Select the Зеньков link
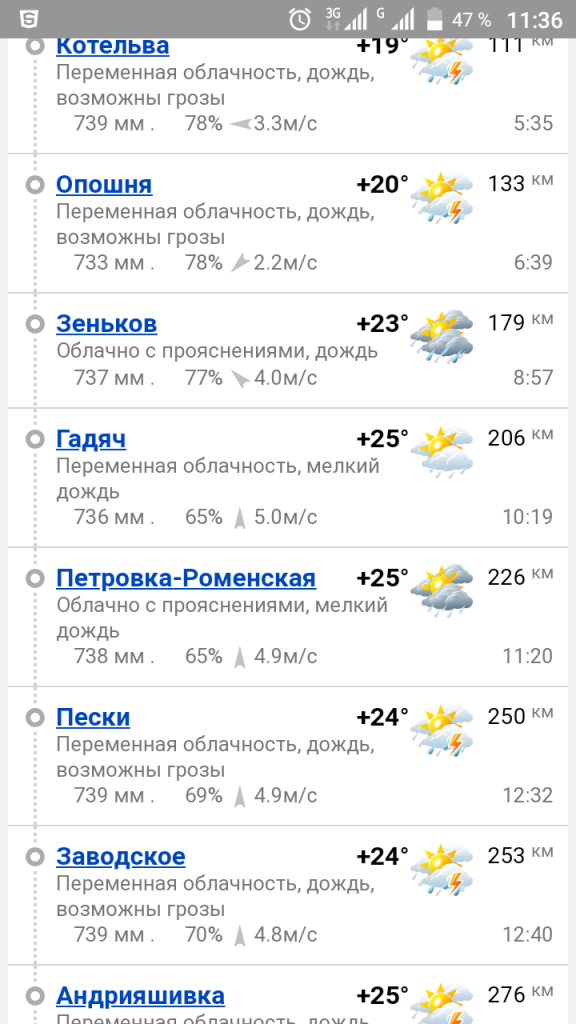The image size is (576, 1024). click(106, 324)
